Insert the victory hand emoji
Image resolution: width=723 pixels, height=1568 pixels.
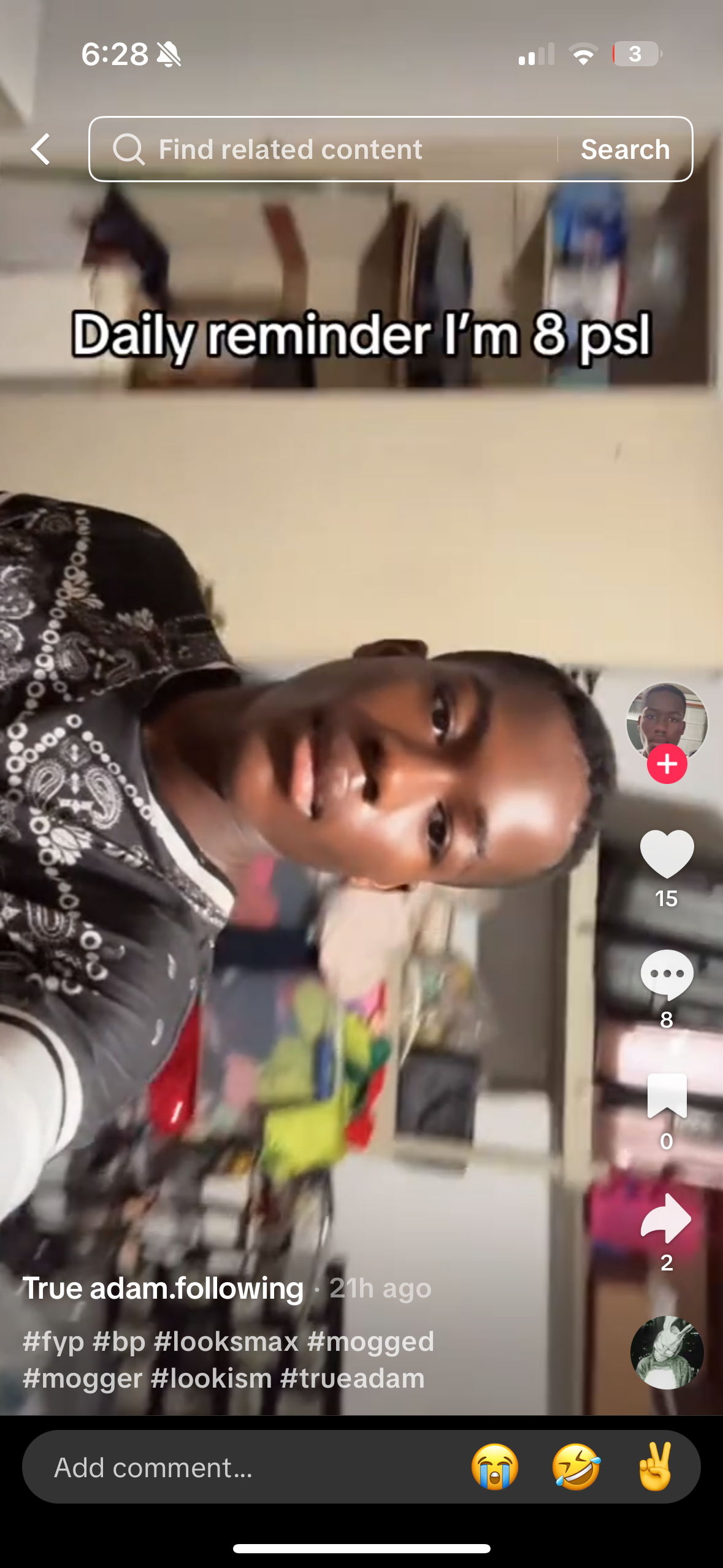(656, 1467)
